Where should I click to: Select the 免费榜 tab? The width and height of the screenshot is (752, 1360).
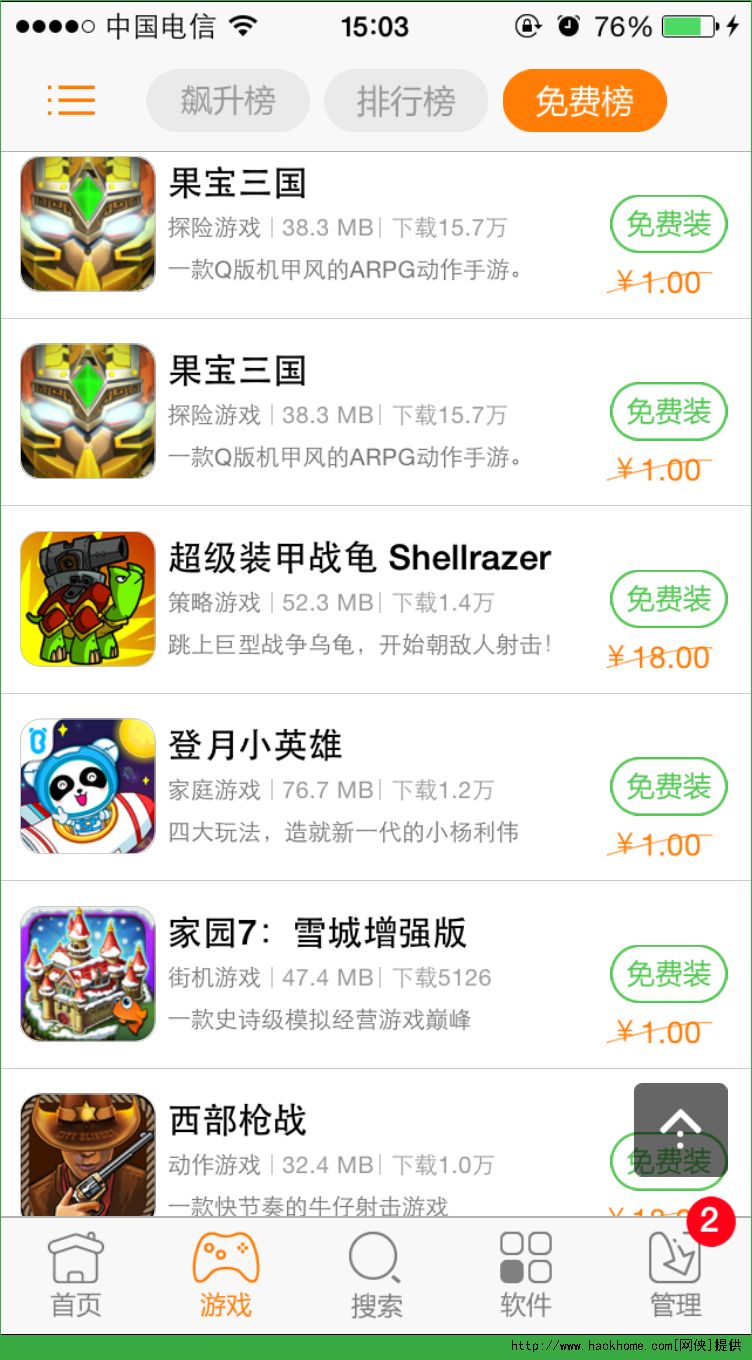[x=584, y=101]
